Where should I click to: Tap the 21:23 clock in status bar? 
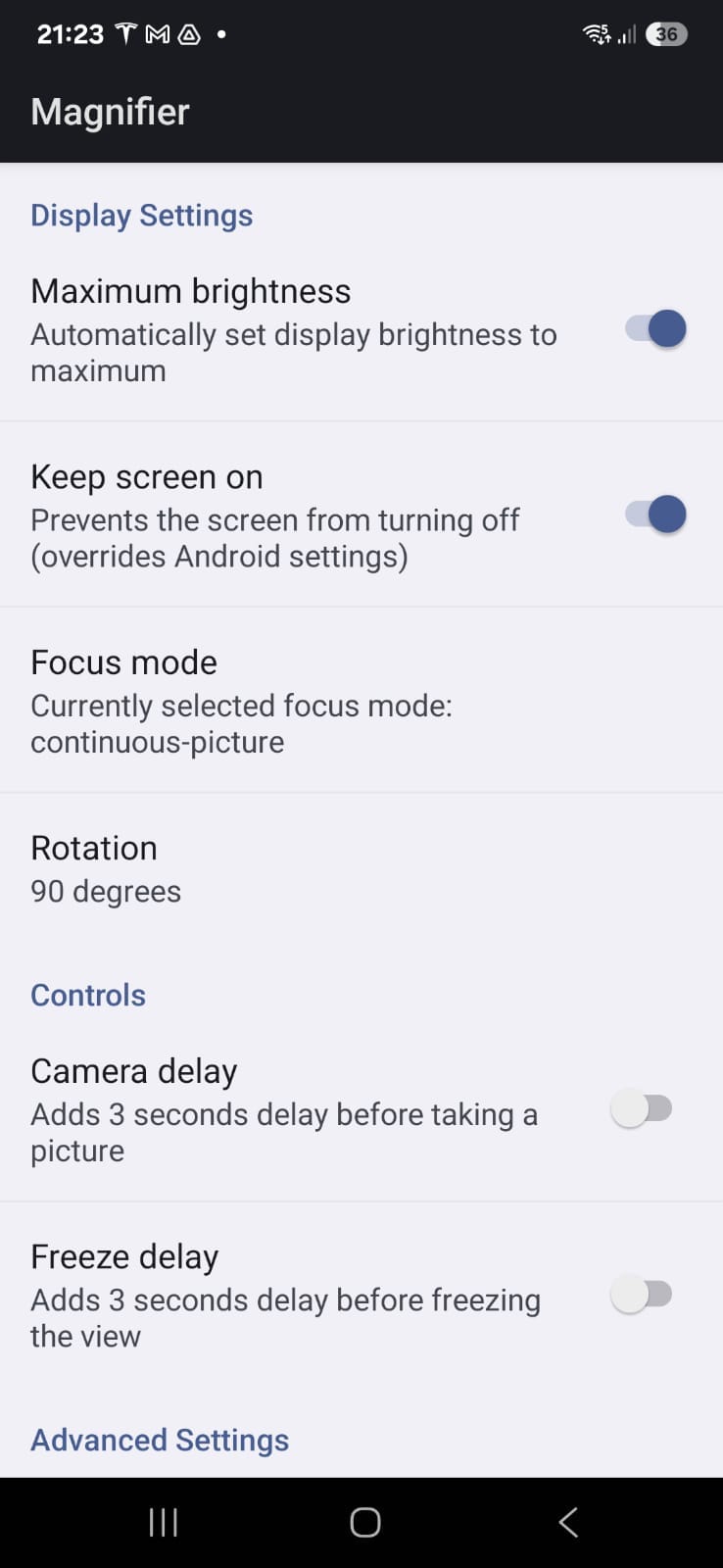tap(69, 33)
